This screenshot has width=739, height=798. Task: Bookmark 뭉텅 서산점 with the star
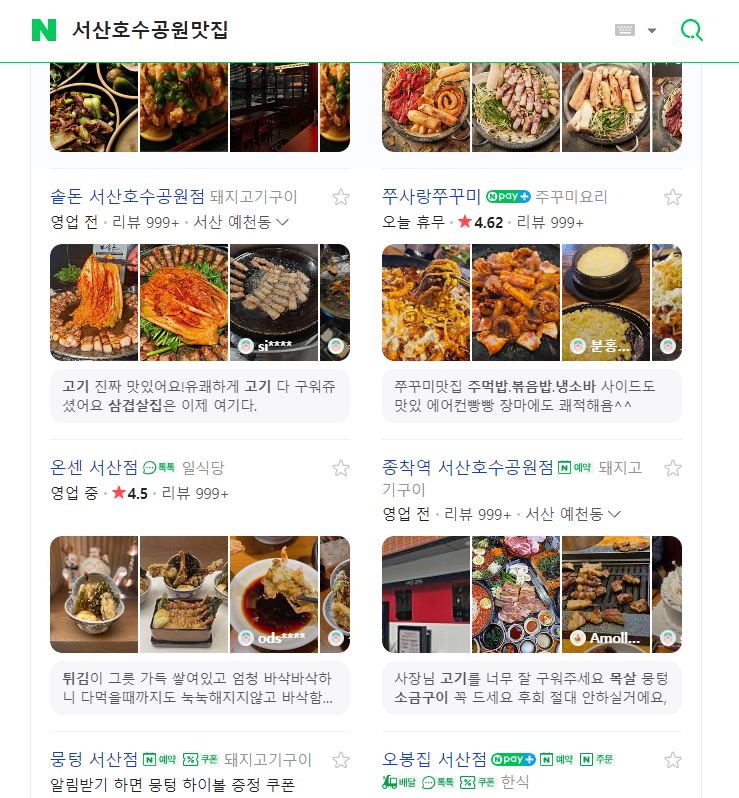click(341, 760)
